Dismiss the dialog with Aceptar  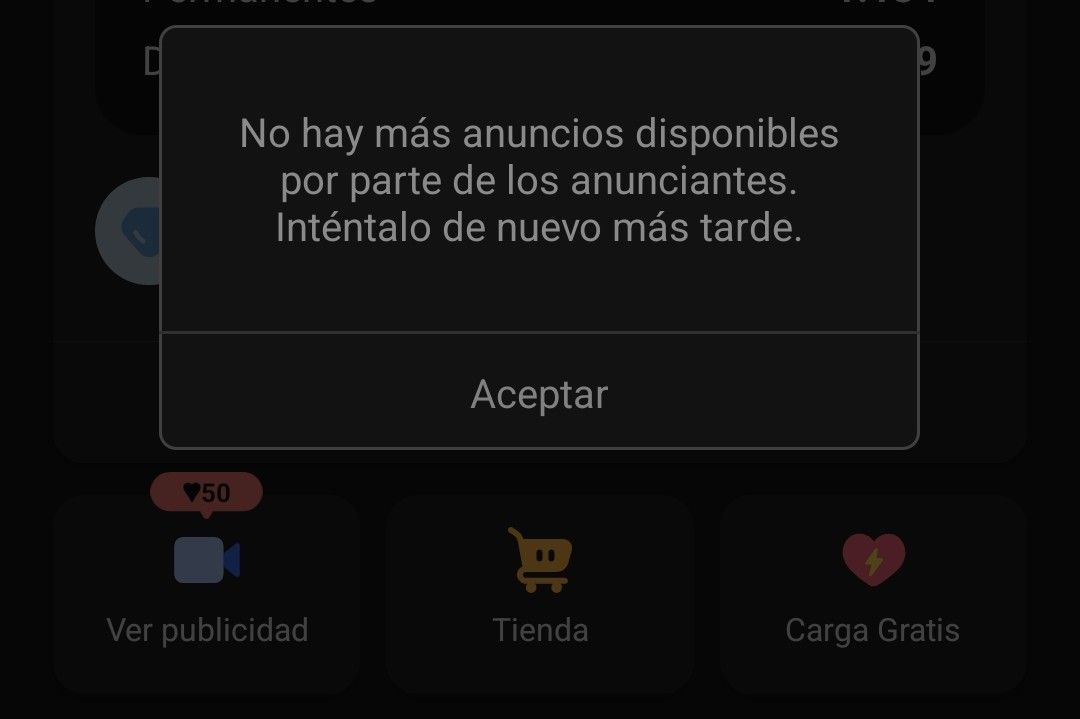pyautogui.click(x=539, y=393)
